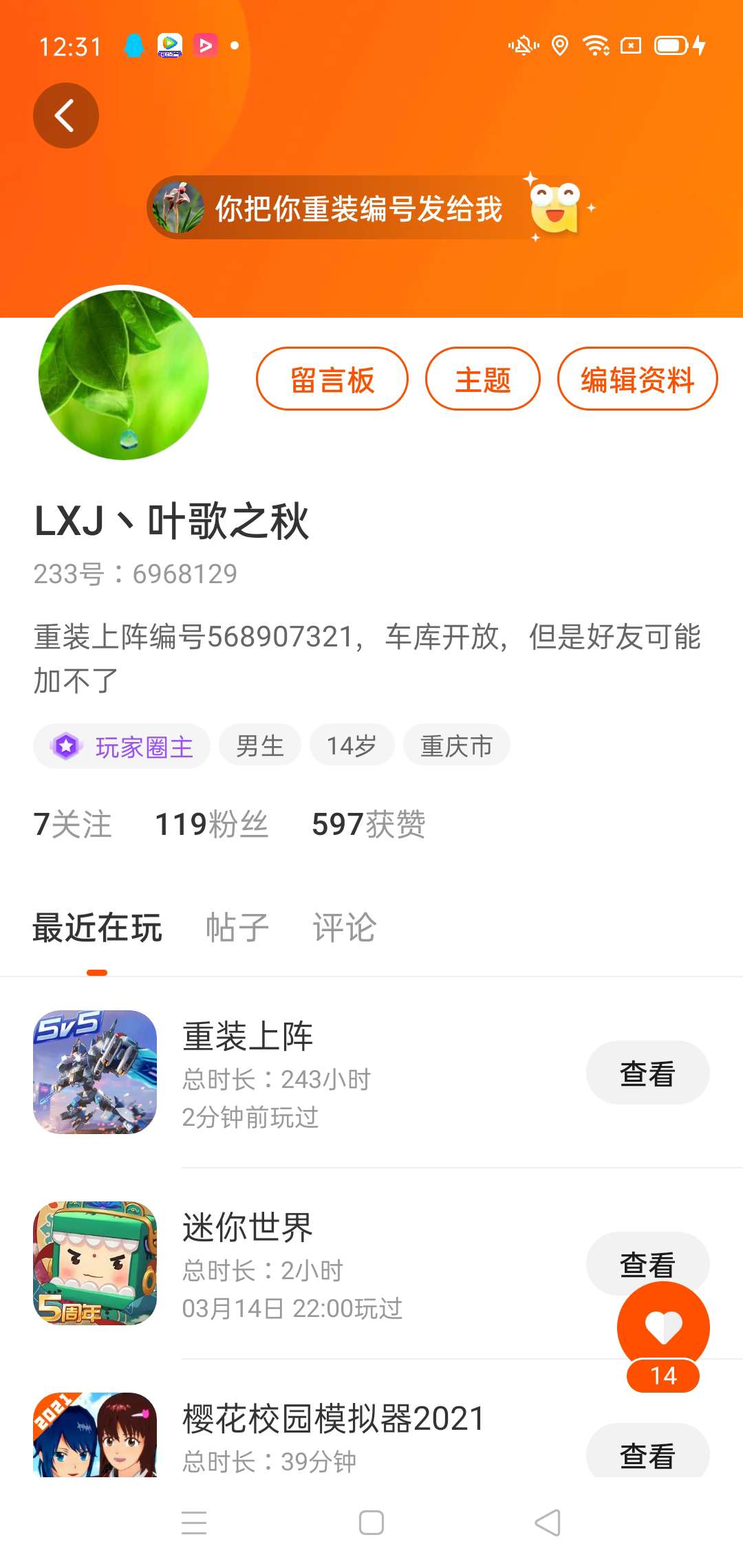Open the 玩家圈主 badge chip
This screenshot has width=743, height=1568.
(x=122, y=746)
